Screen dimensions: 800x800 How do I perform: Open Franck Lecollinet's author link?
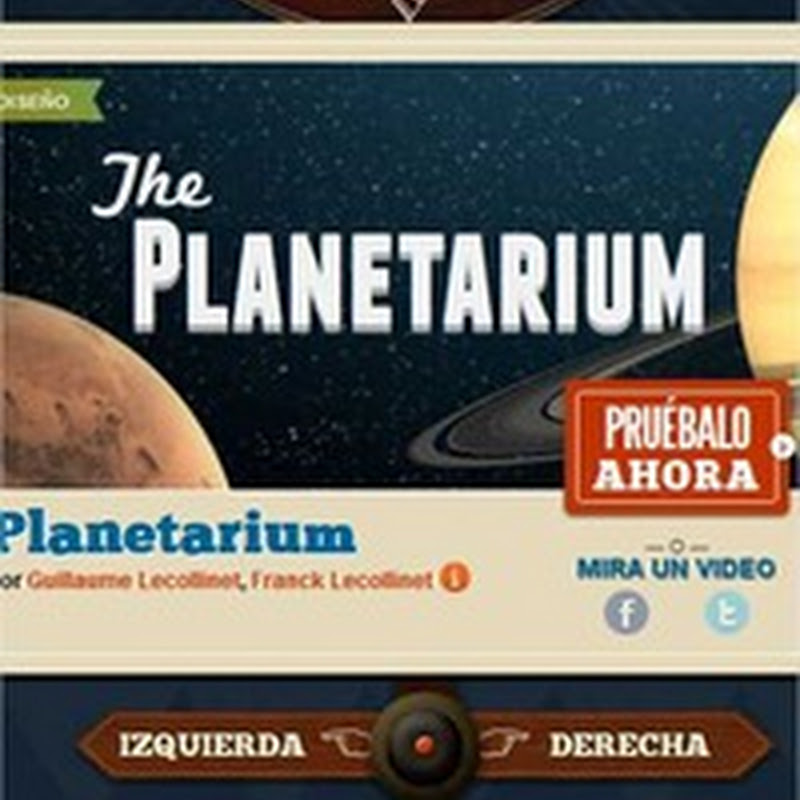click(341, 581)
